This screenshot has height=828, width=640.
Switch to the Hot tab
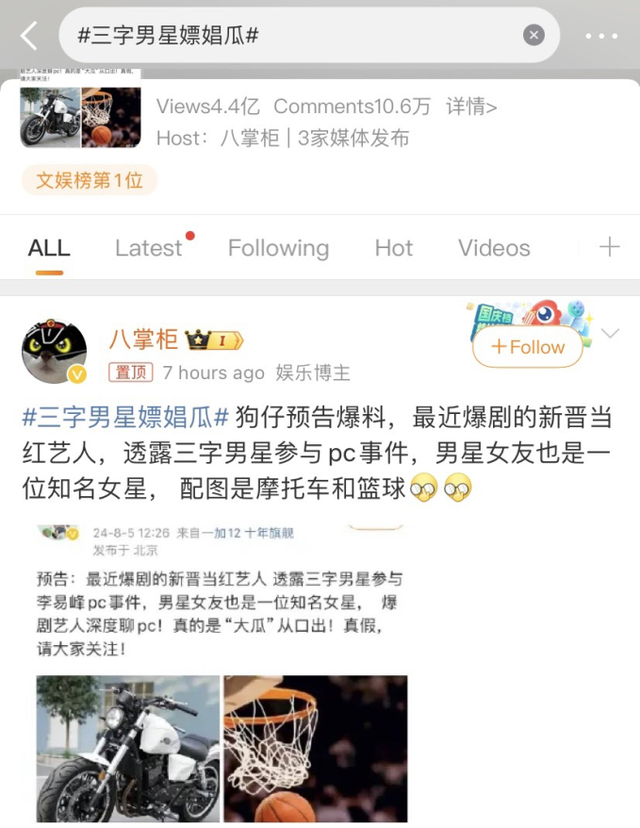pos(393,248)
